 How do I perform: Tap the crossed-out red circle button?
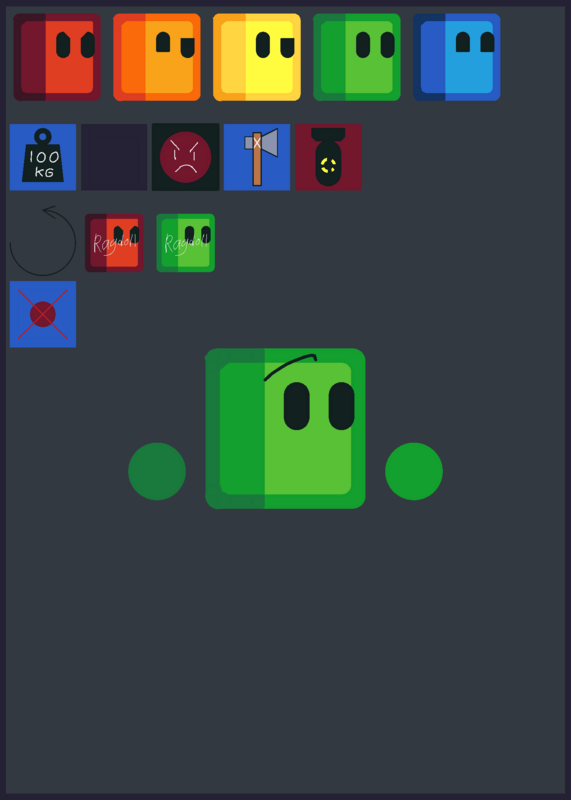point(43,314)
